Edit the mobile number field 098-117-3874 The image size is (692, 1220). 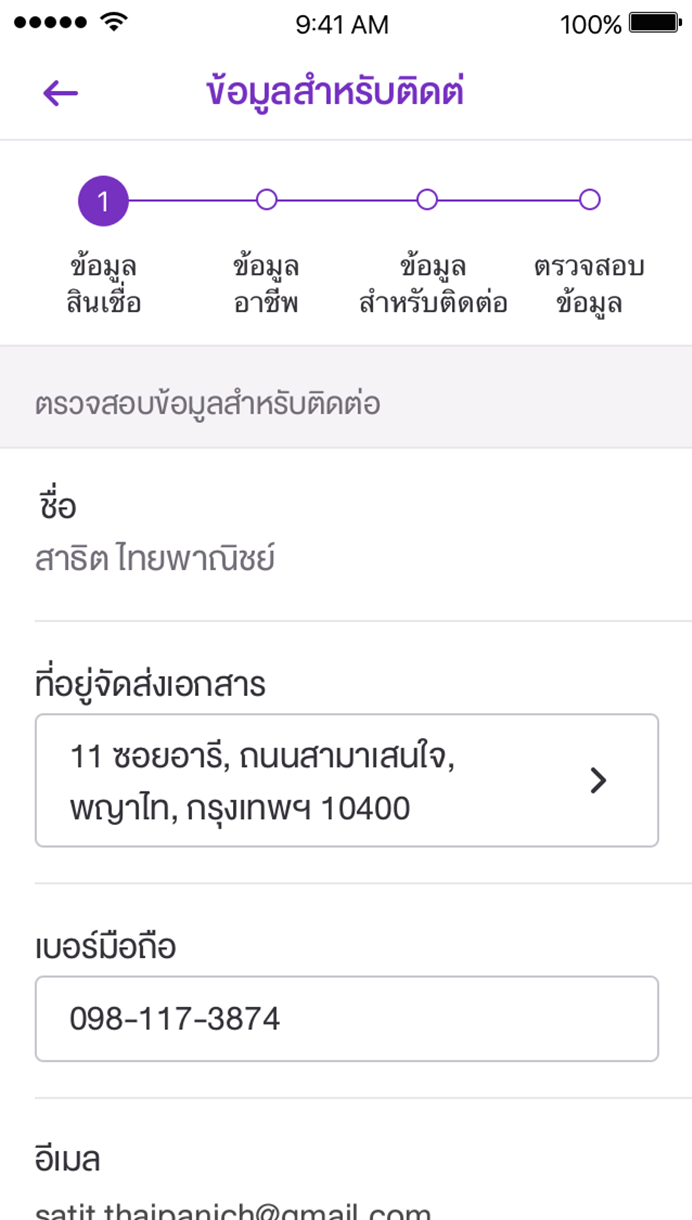(x=347, y=1018)
